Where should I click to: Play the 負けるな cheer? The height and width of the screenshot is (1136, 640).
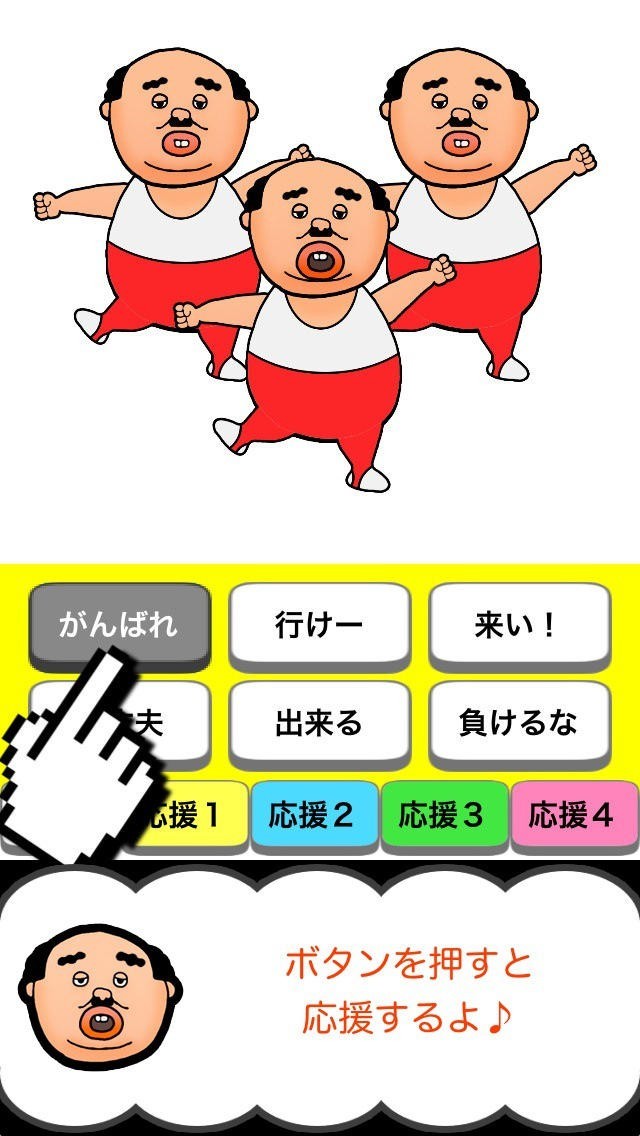coord(520,724)
